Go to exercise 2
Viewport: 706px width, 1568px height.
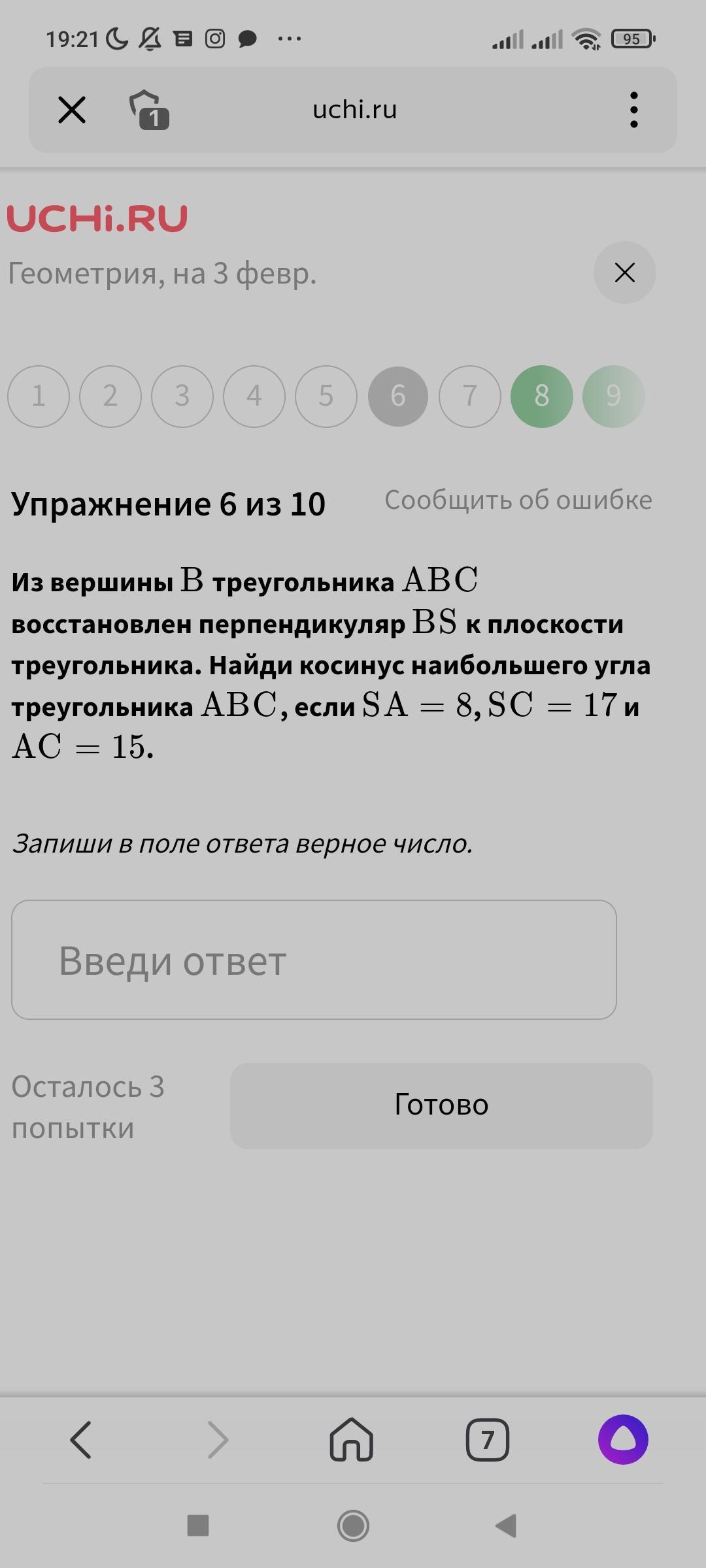click(x=110, y=396)
